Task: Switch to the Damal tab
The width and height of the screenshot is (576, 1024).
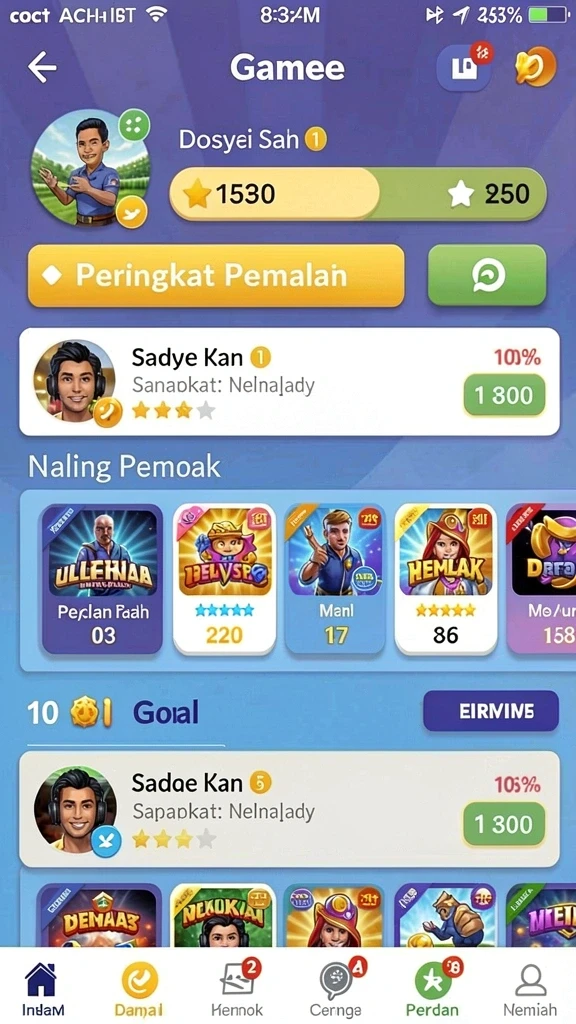Action: pyautogui.click(x=138, y=988)
